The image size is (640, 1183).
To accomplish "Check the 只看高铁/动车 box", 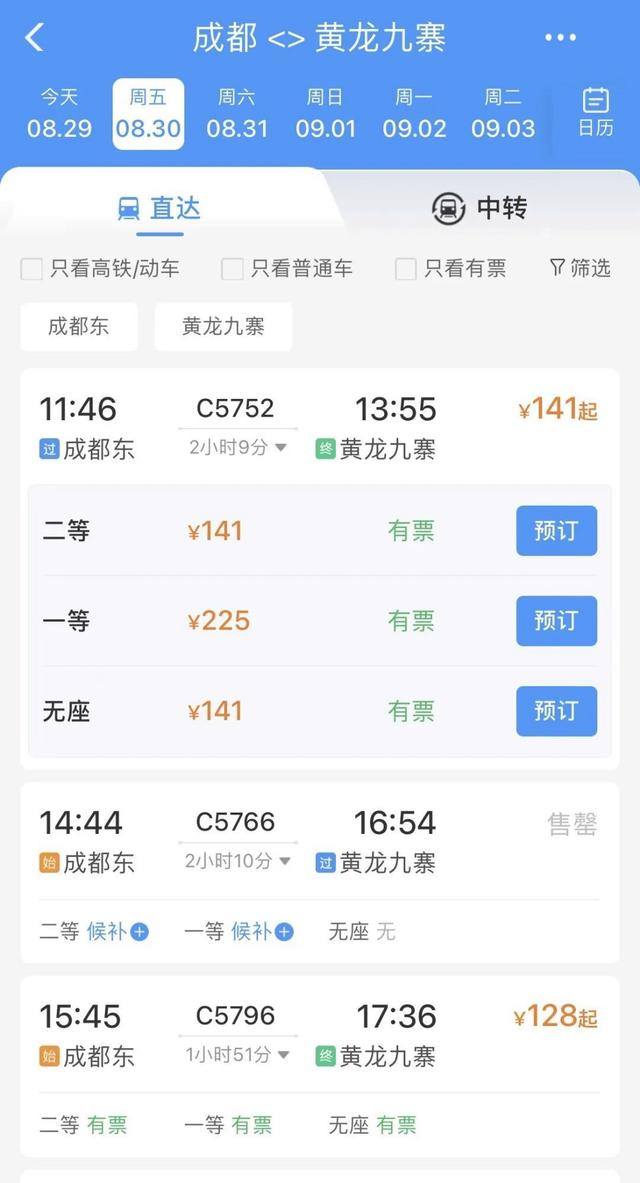I will (32, 269).
